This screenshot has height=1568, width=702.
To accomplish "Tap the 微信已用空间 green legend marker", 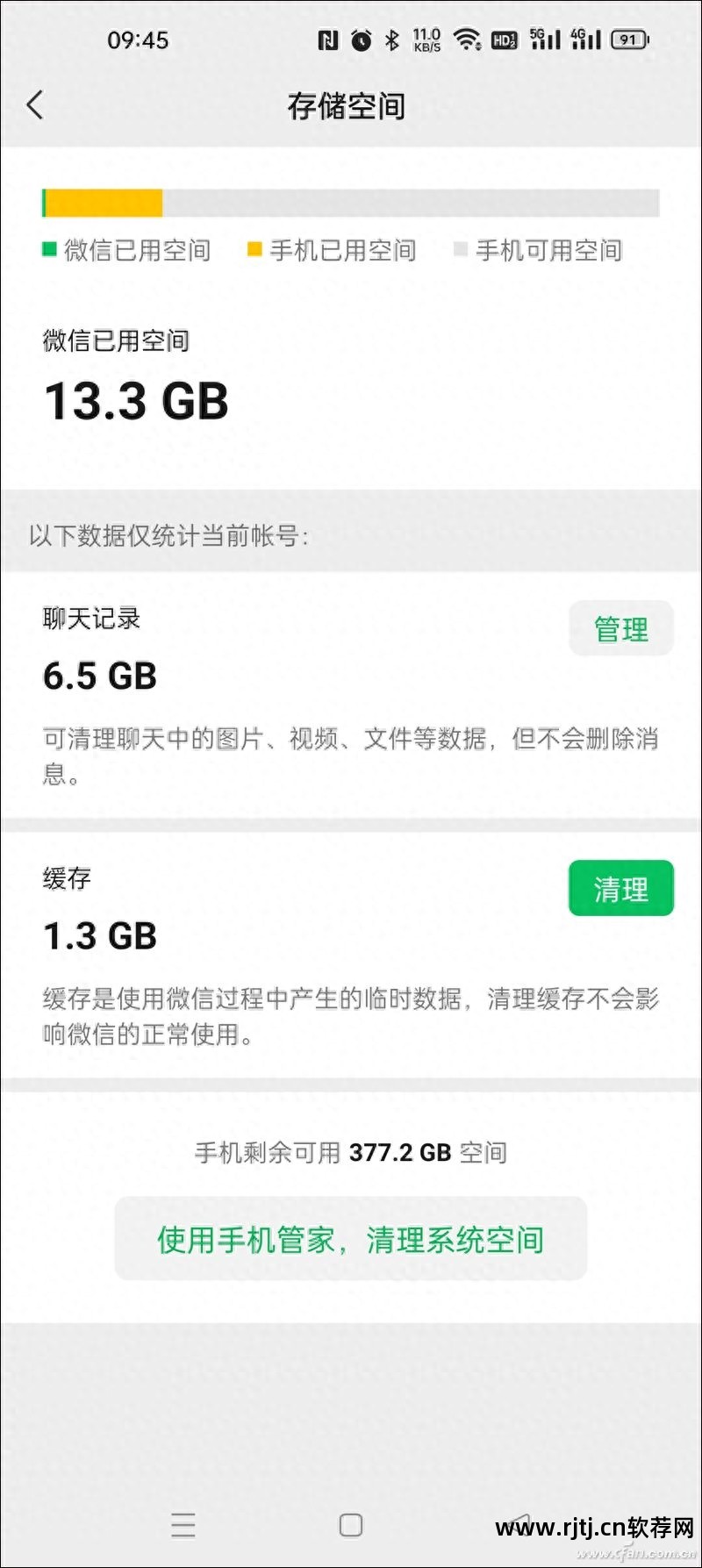I will click(50, 251).
